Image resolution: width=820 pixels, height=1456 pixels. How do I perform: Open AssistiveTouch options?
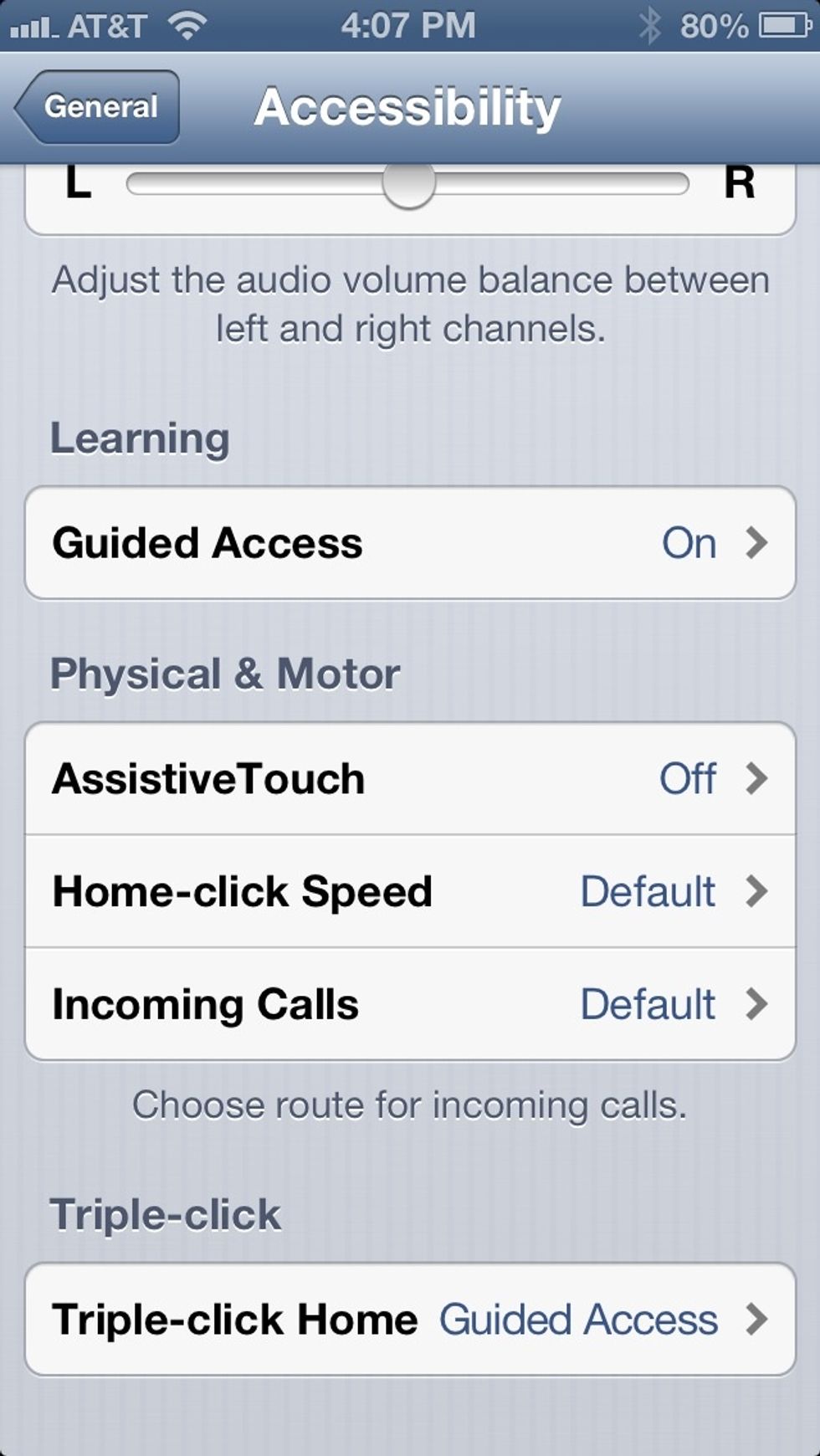click(410, 779)
